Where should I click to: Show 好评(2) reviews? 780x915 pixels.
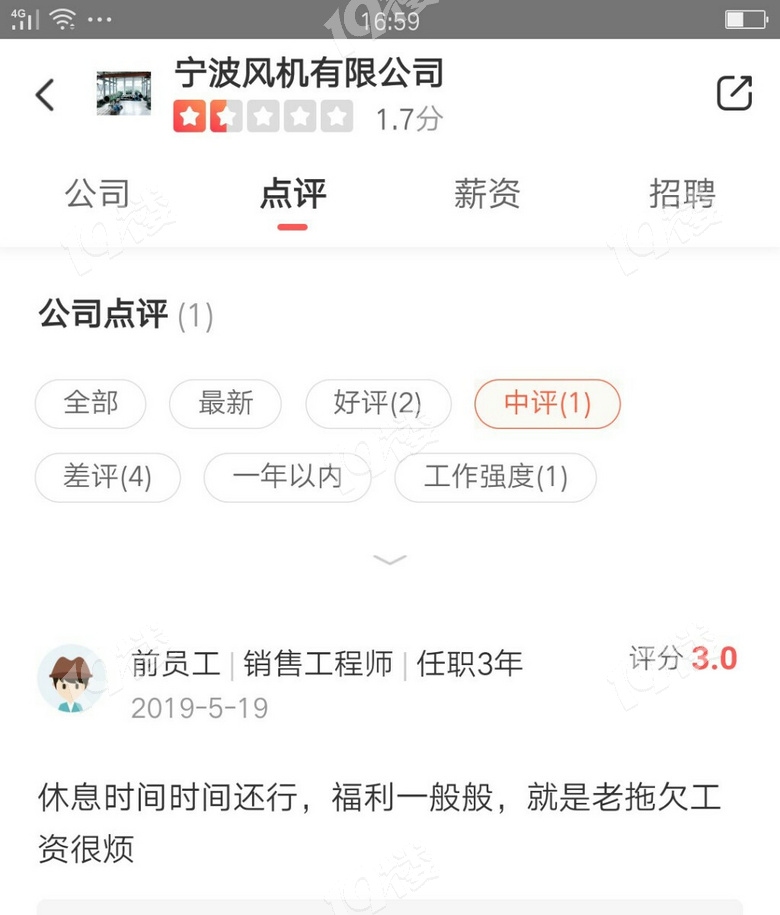point(378,404)
